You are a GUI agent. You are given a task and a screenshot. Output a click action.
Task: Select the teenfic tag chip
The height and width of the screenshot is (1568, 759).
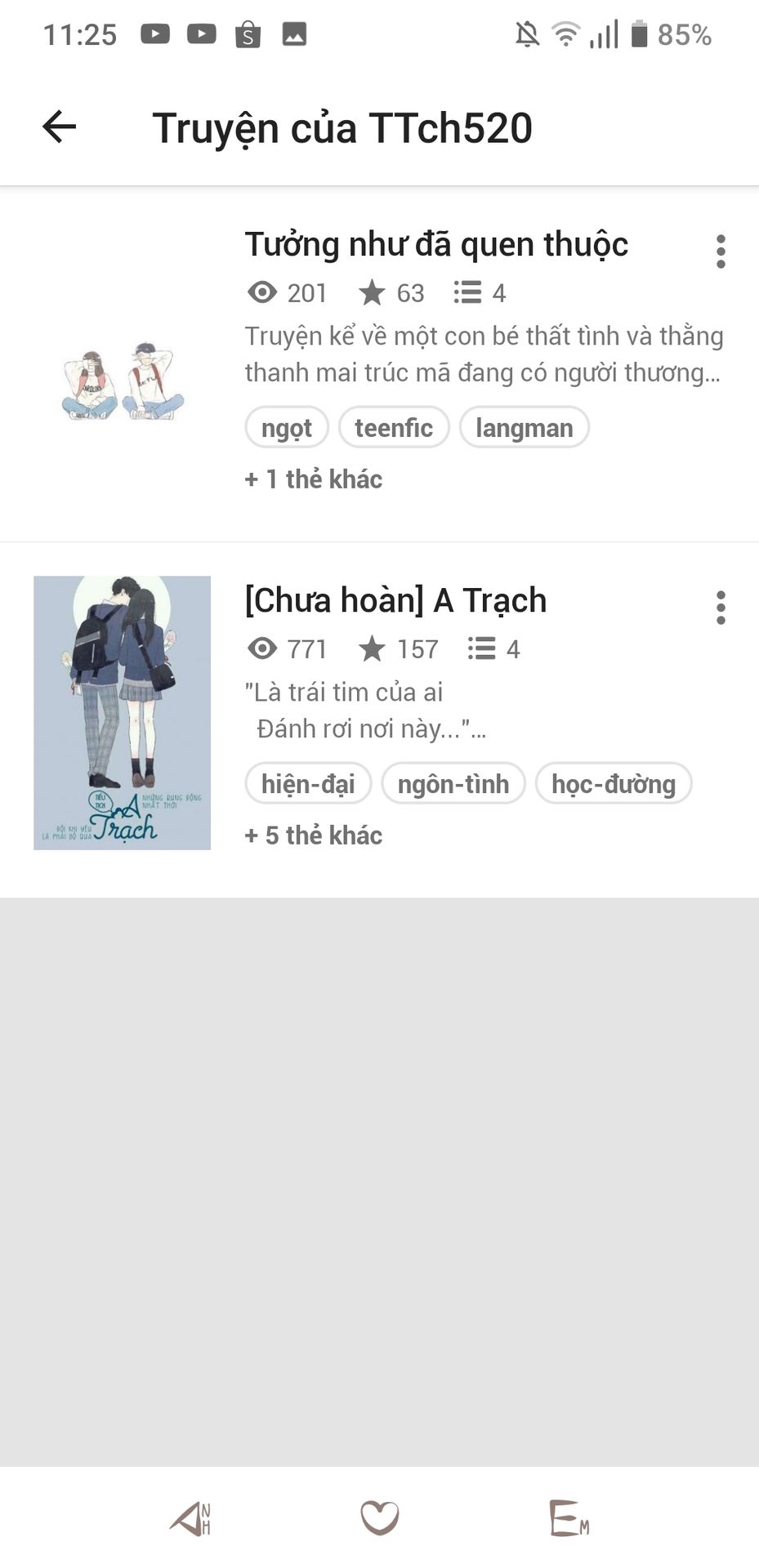point(394,427)
